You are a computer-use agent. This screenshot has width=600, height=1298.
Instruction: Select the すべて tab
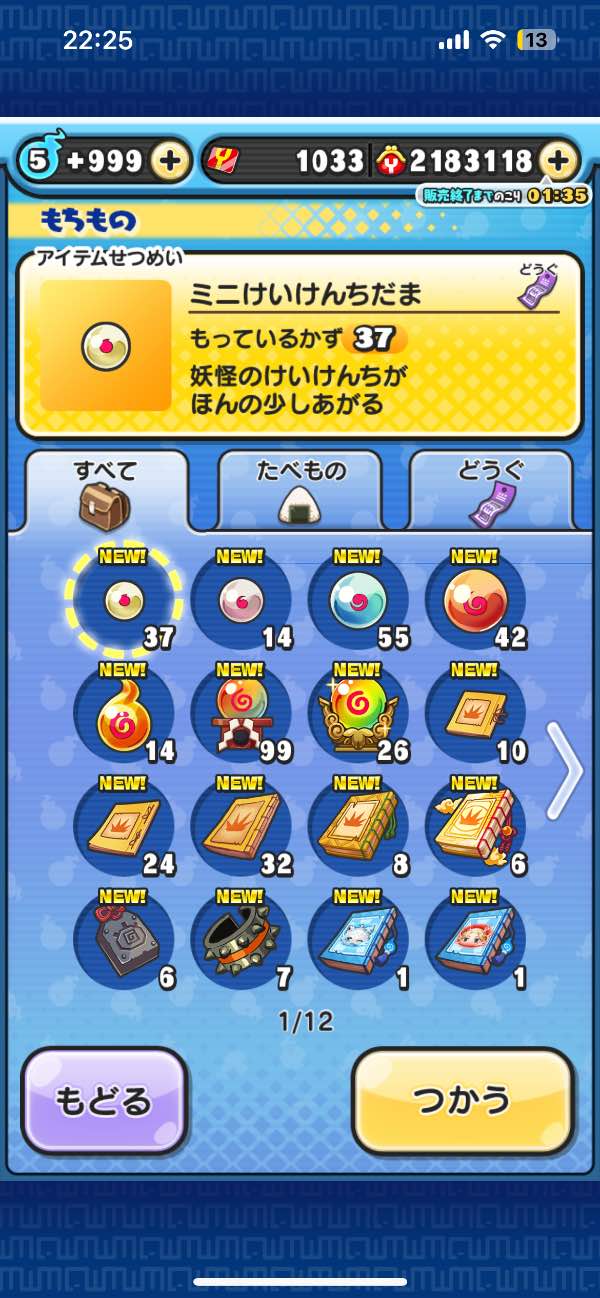[106, 490]
